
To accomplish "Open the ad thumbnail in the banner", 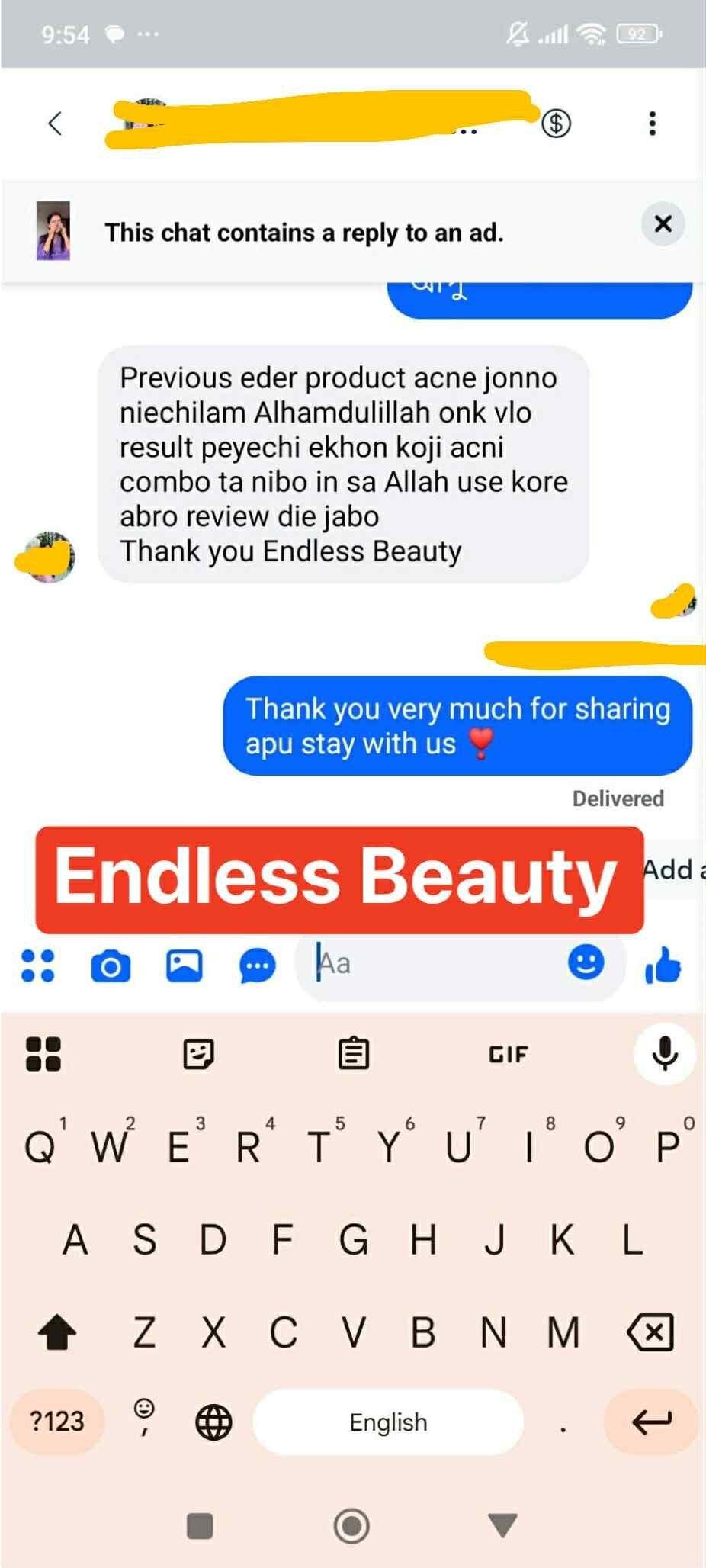I will [x=53, y=231].
